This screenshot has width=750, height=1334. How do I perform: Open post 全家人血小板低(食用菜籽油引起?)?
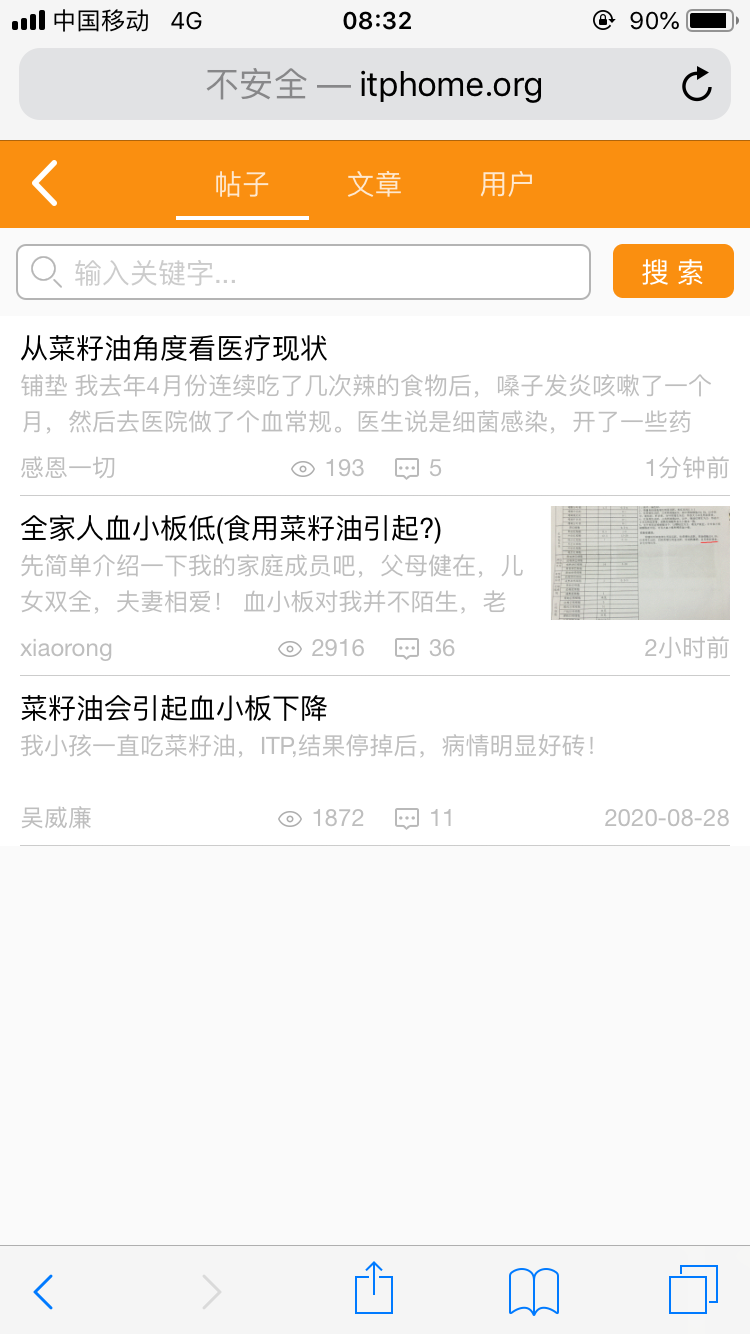pos(231,528)
